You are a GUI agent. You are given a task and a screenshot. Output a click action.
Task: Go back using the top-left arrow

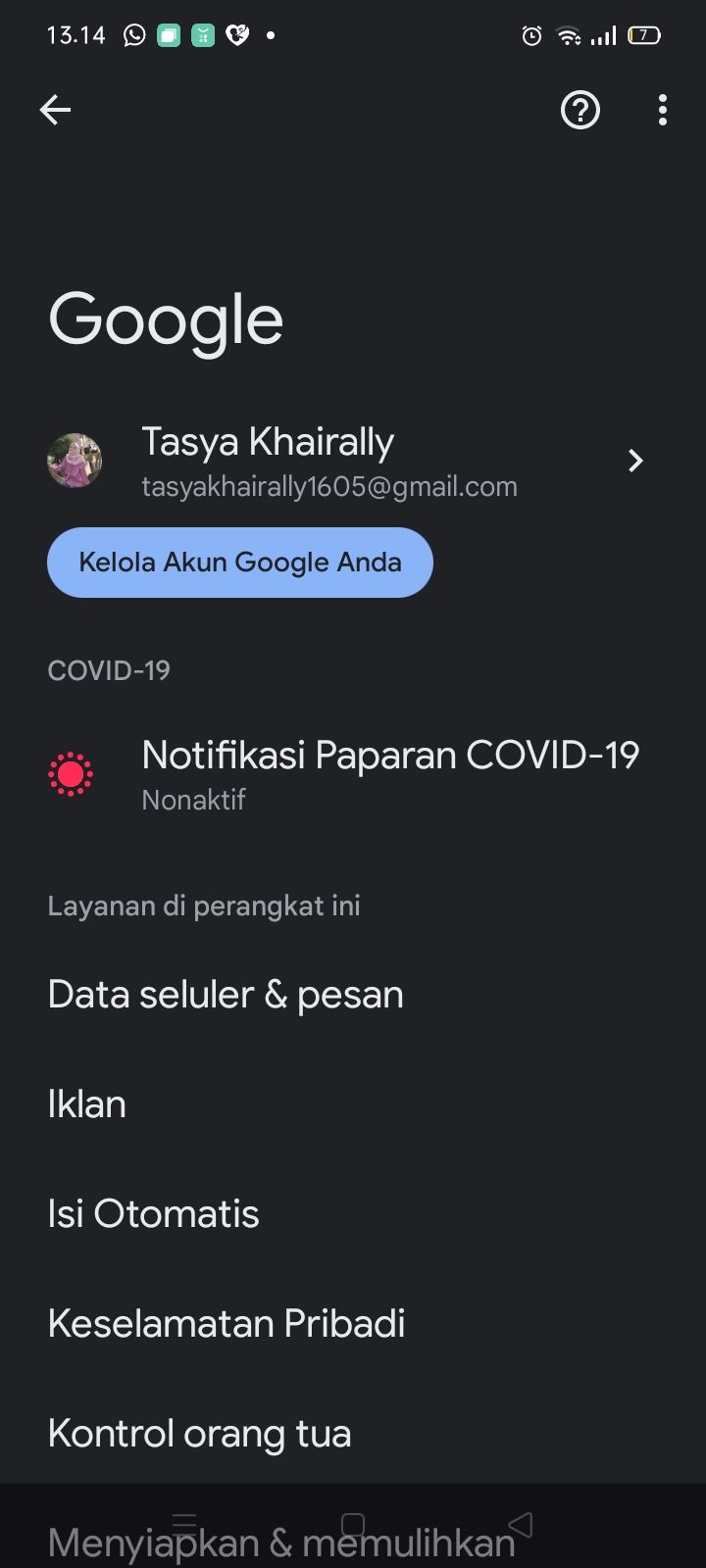pyautogui.click(x=55, y=110)
